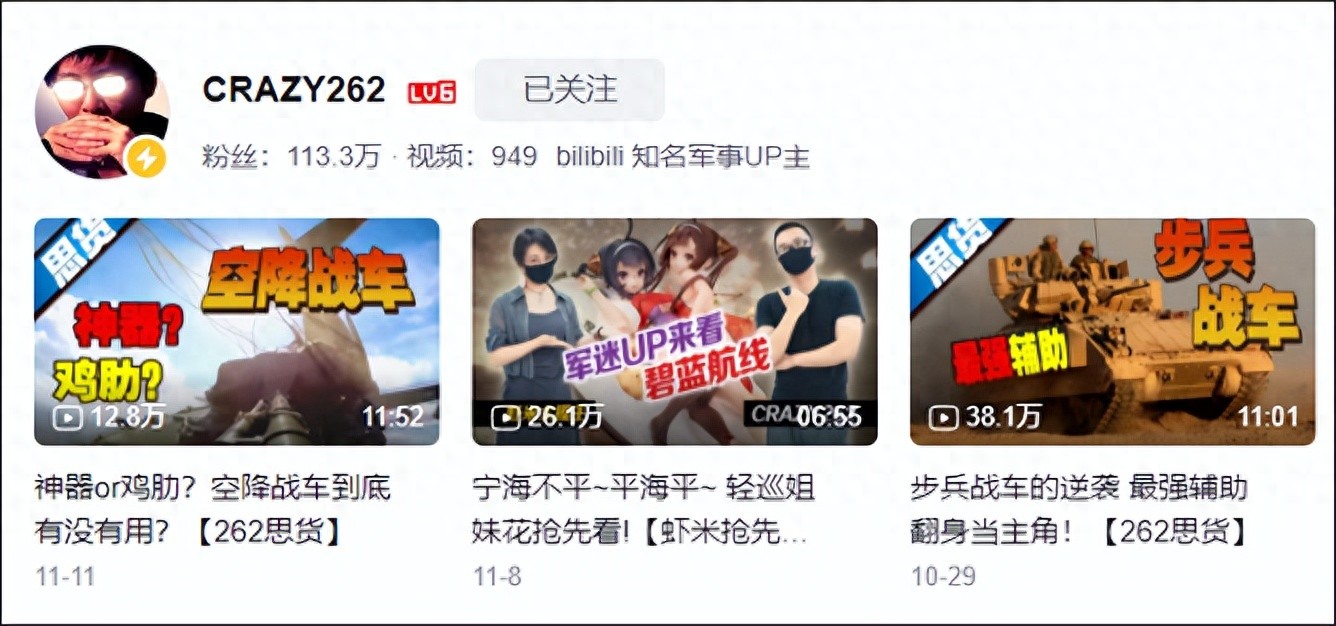Tap the 已关注 follow button
This screenshot has height=626, width=1336.
pos(569,90)
